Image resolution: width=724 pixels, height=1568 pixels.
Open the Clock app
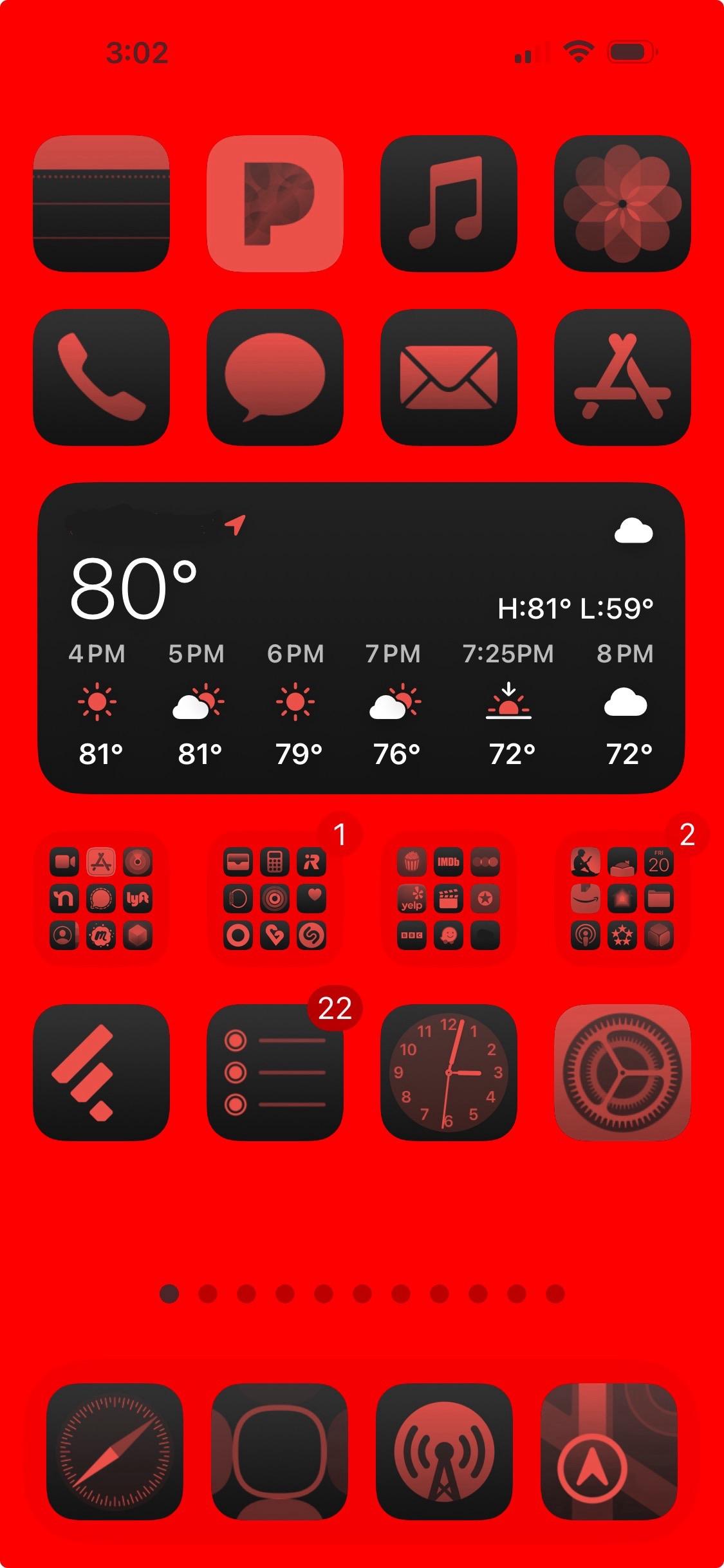click(449, 1072)
